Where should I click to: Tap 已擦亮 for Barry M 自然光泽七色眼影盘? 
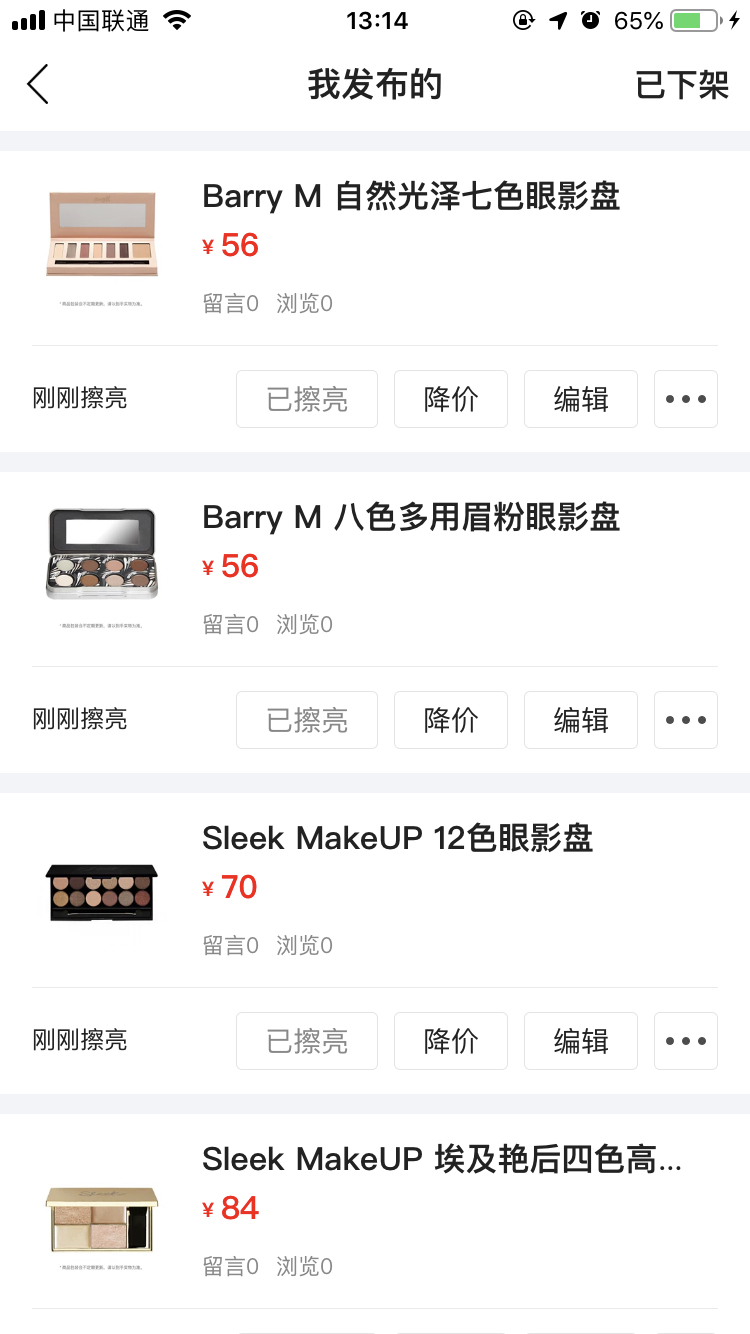pos(307,399)
